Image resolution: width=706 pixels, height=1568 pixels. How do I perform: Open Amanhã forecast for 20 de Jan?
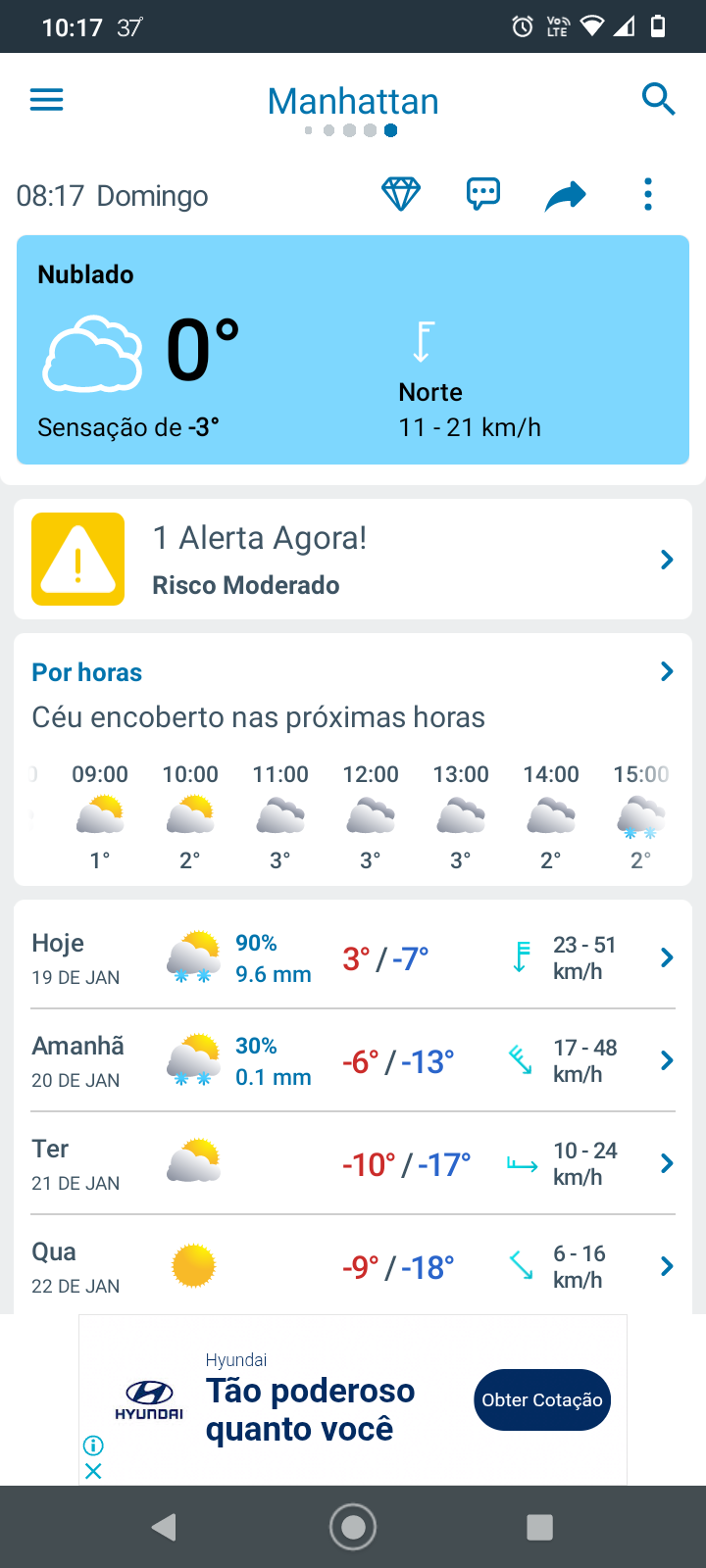(353, 1060)
